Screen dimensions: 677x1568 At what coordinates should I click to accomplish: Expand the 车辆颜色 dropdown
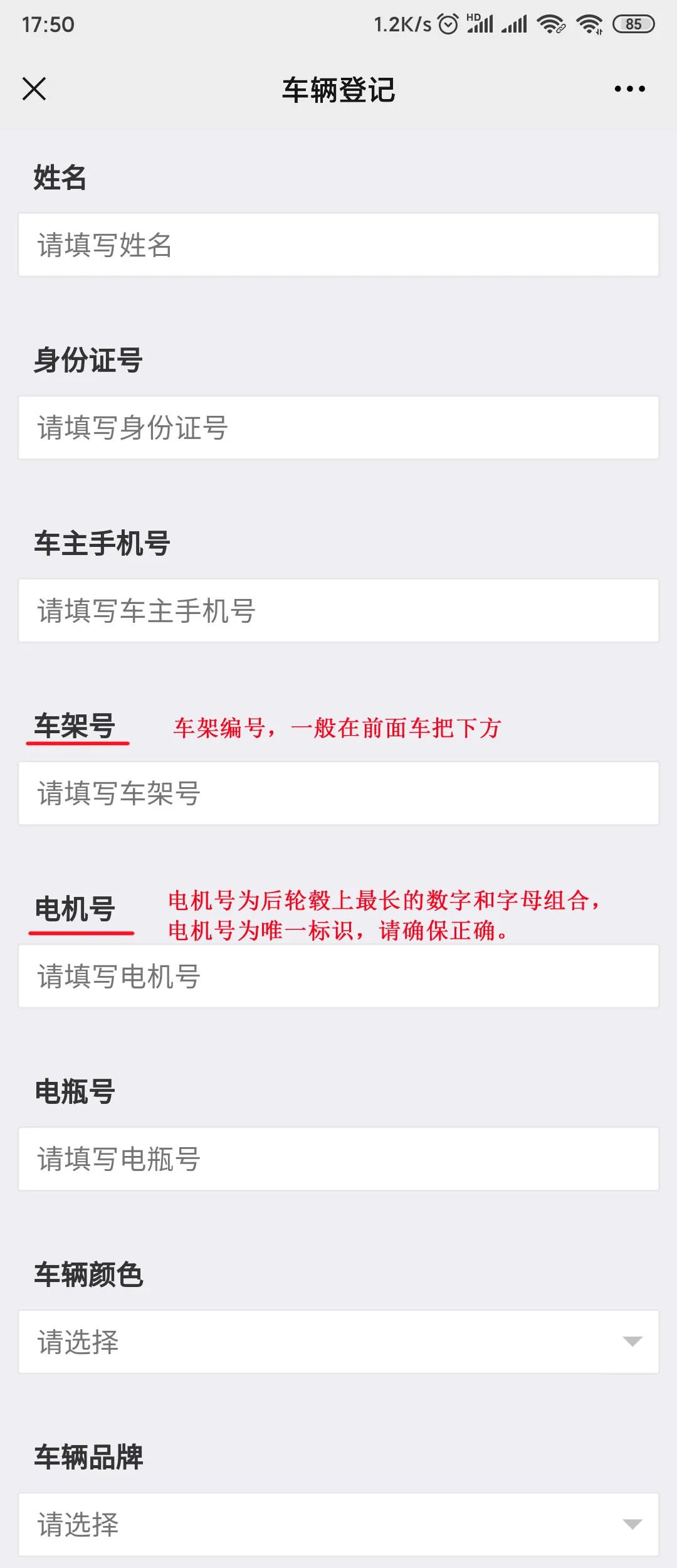338,1342
